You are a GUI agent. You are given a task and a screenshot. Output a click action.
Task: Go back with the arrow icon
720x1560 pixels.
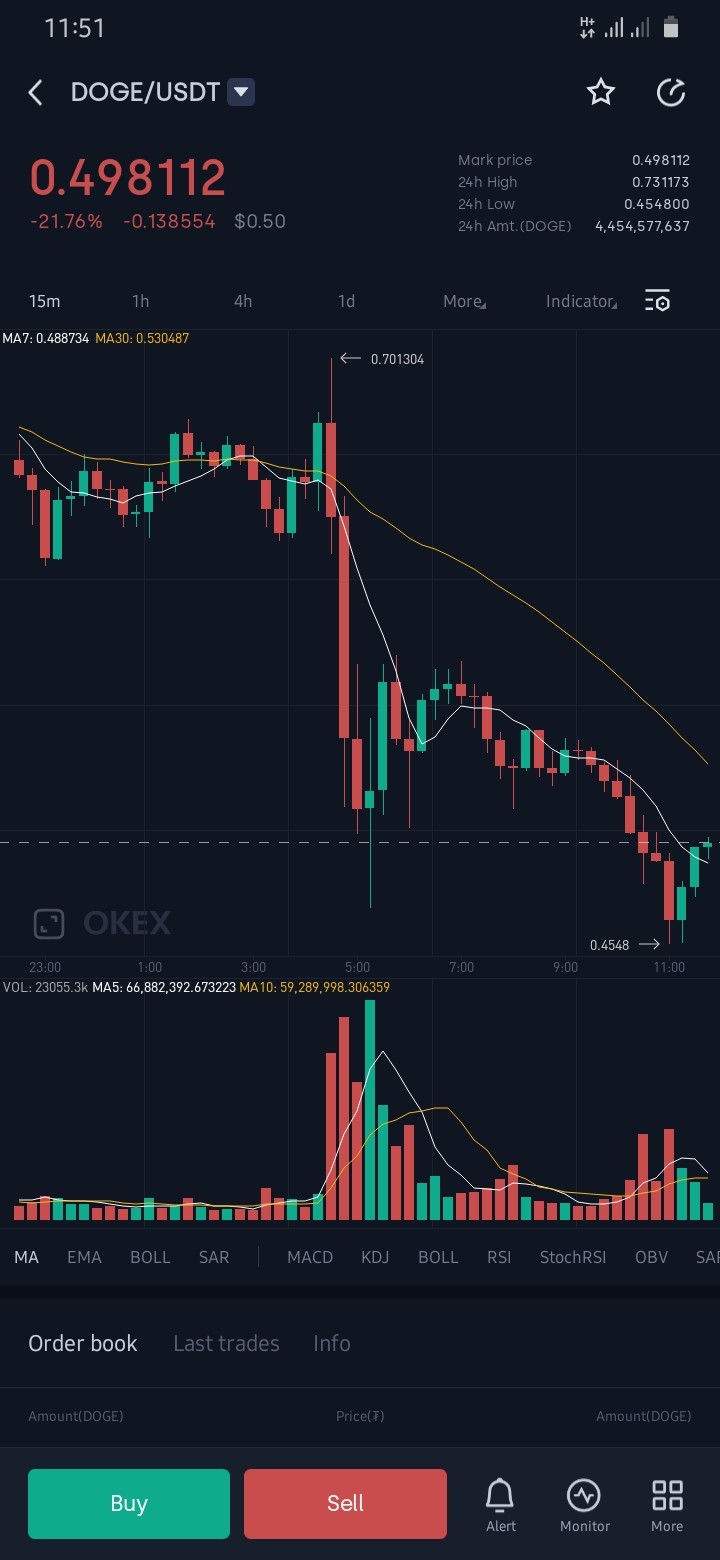pos(36,93)
